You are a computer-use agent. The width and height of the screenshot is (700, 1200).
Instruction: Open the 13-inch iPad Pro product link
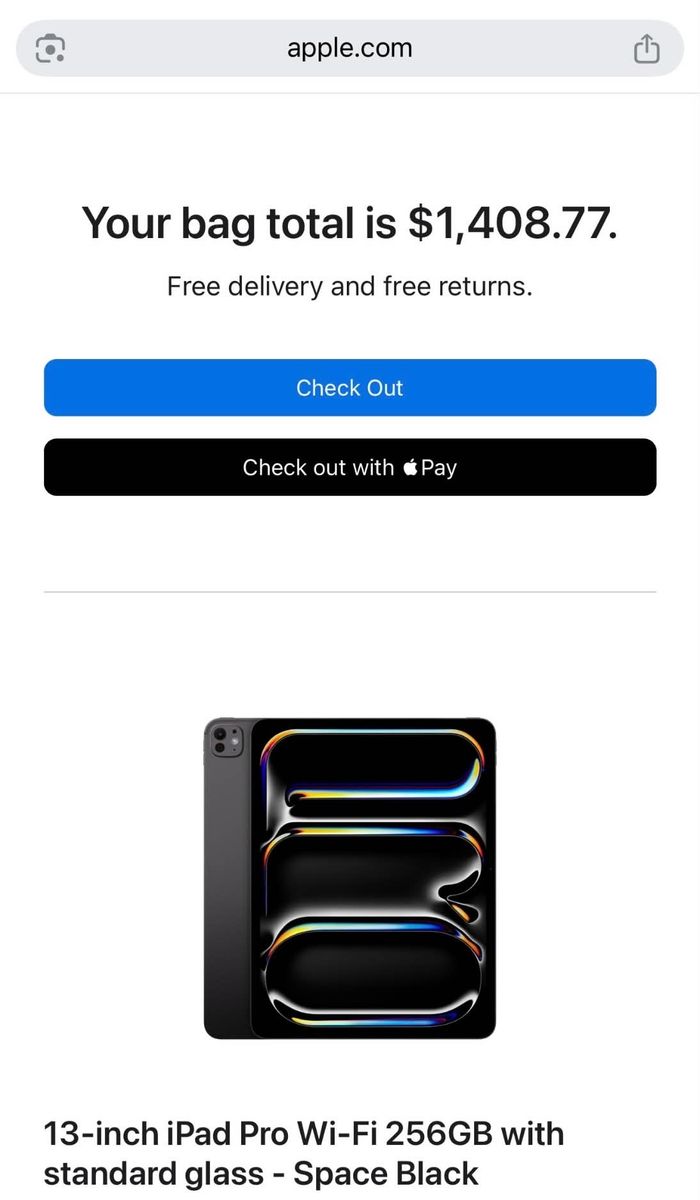point(304,1153)
